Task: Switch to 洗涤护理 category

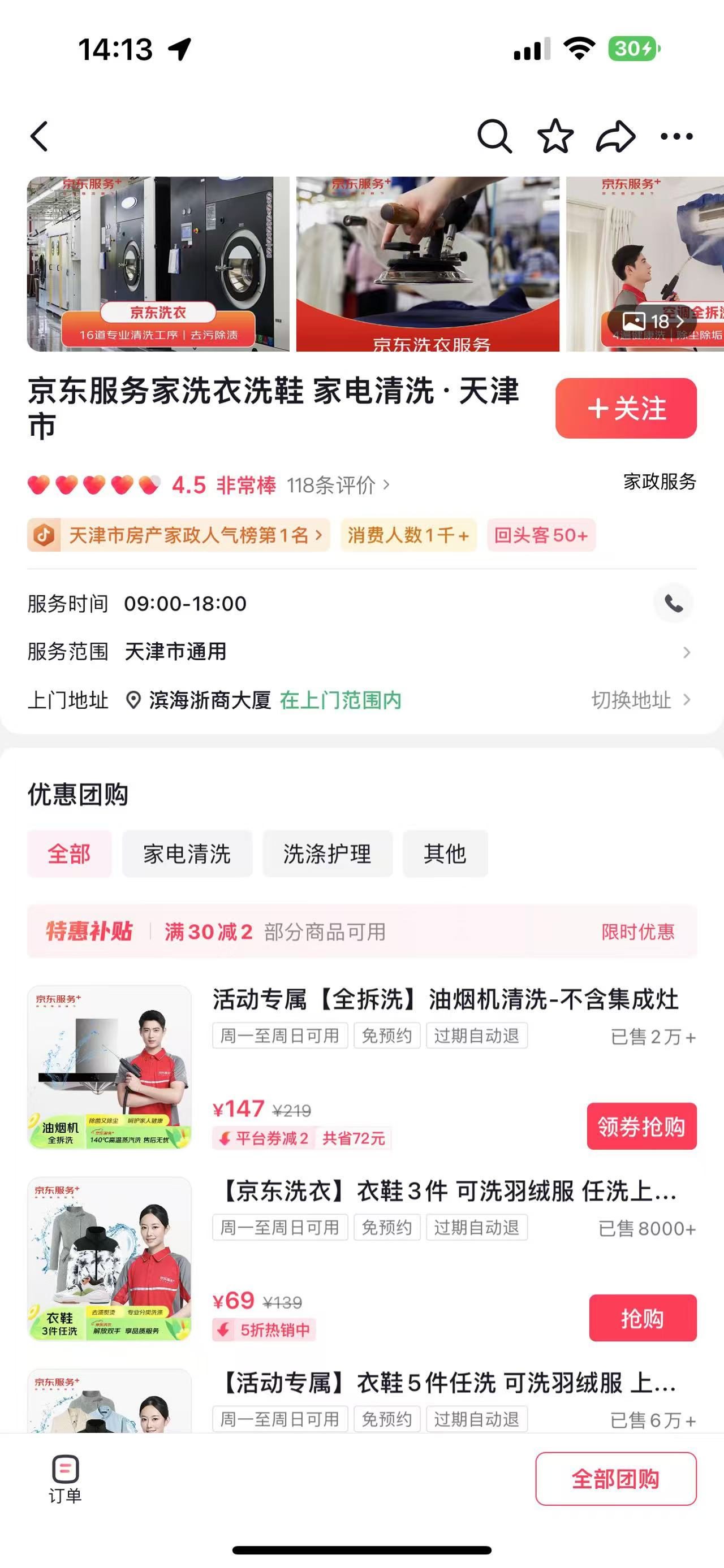Action: coord(327,854)
